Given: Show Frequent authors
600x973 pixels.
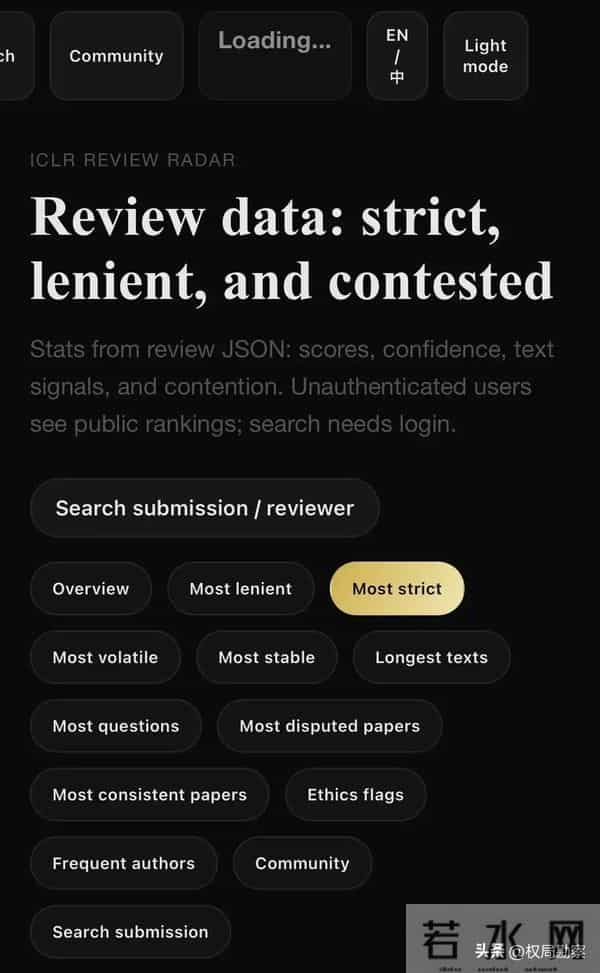Looking at the screenshot, I should [123, 863].
